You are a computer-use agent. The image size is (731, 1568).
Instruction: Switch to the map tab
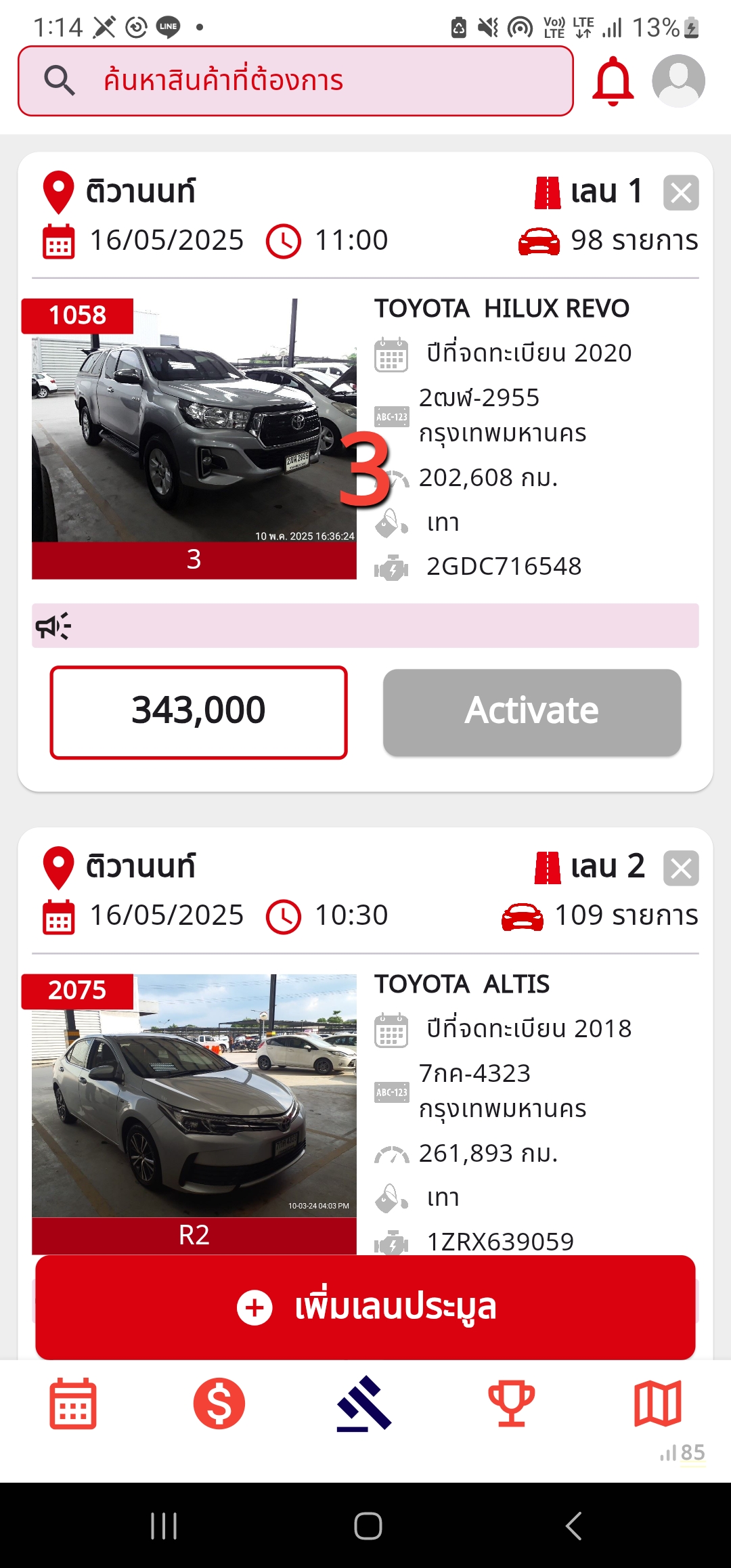(657, 1403)
